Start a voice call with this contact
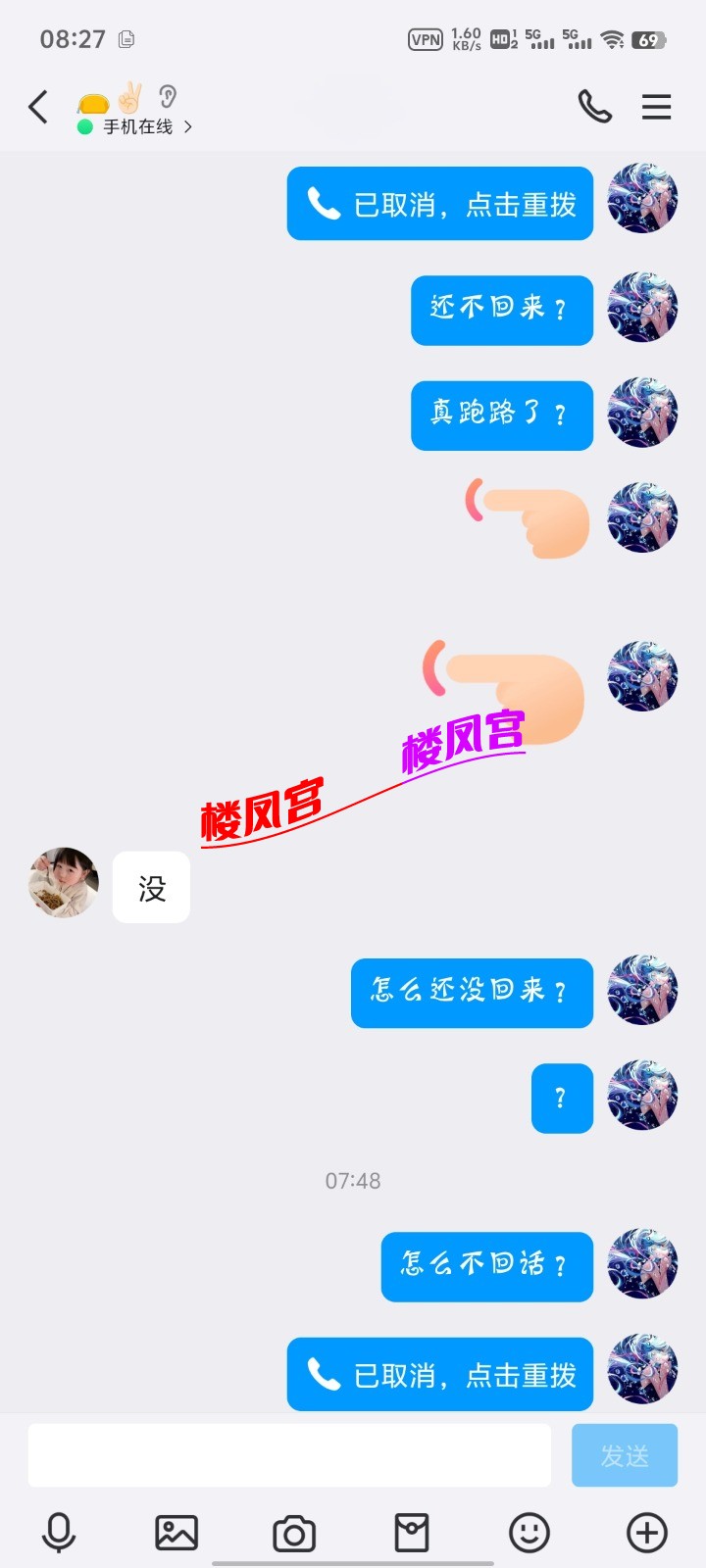 (594, 106)
